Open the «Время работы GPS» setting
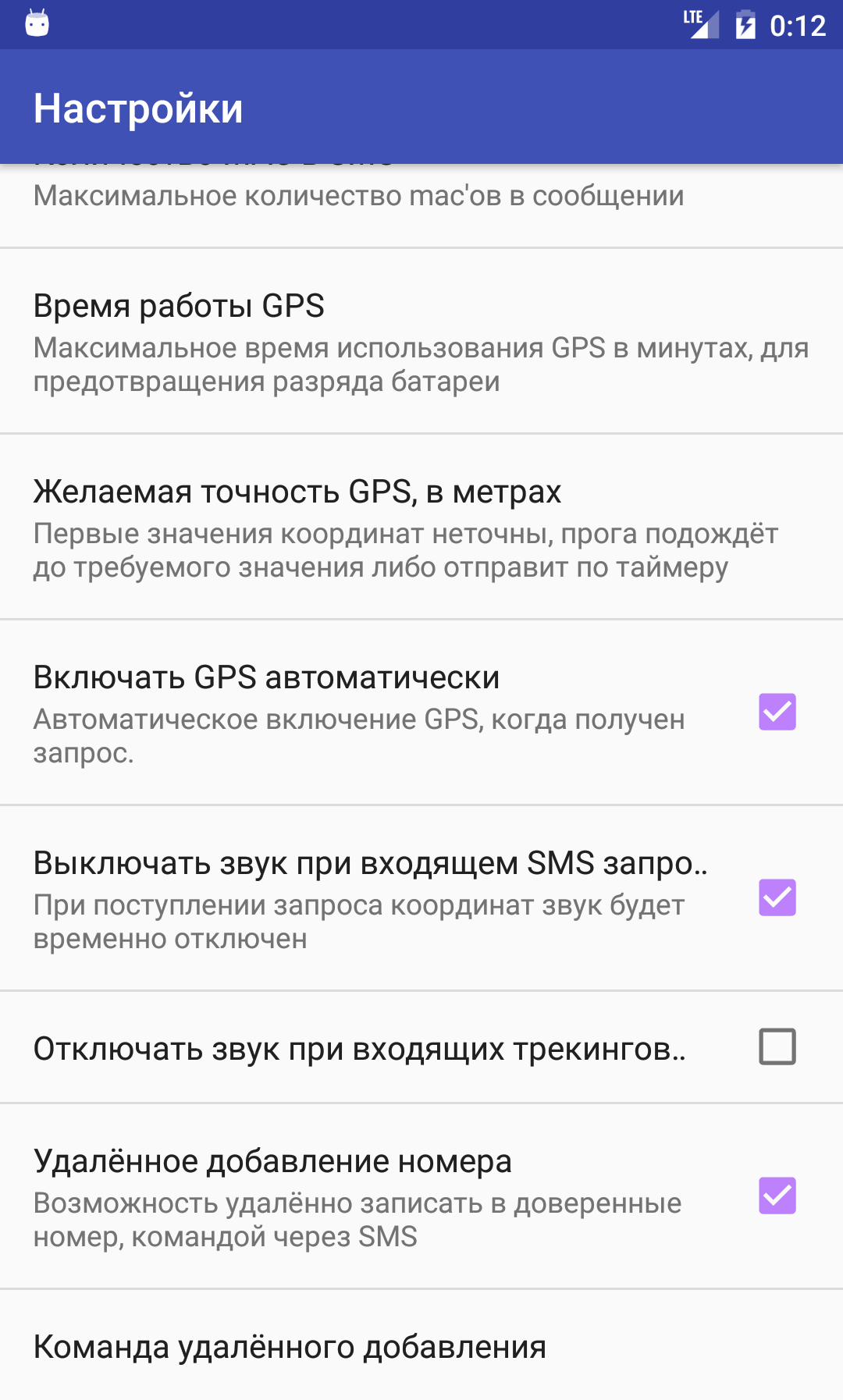The image size is (843, 1400). click(x=421, y=342)
